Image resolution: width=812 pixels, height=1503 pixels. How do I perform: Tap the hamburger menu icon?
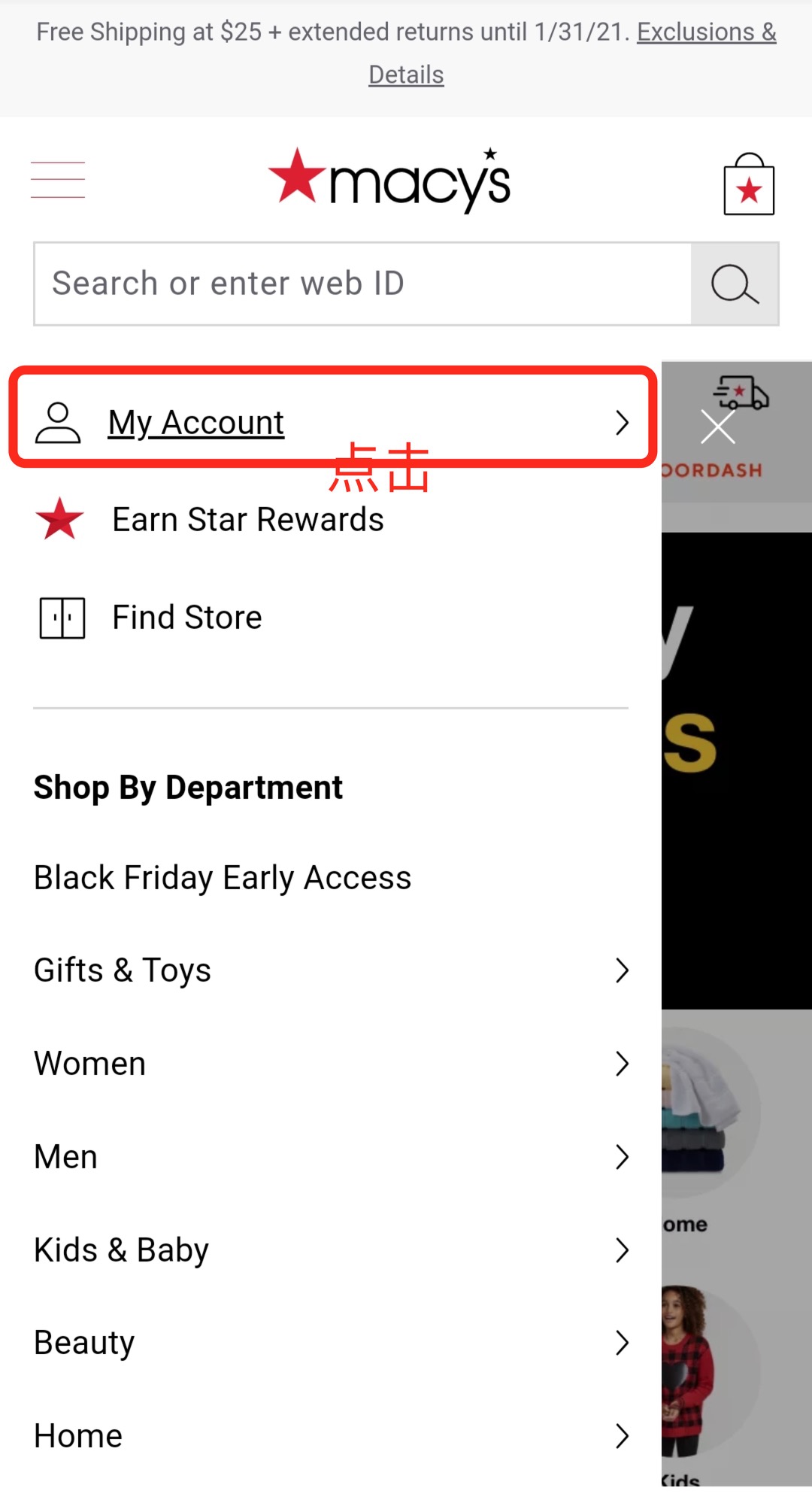58,180
